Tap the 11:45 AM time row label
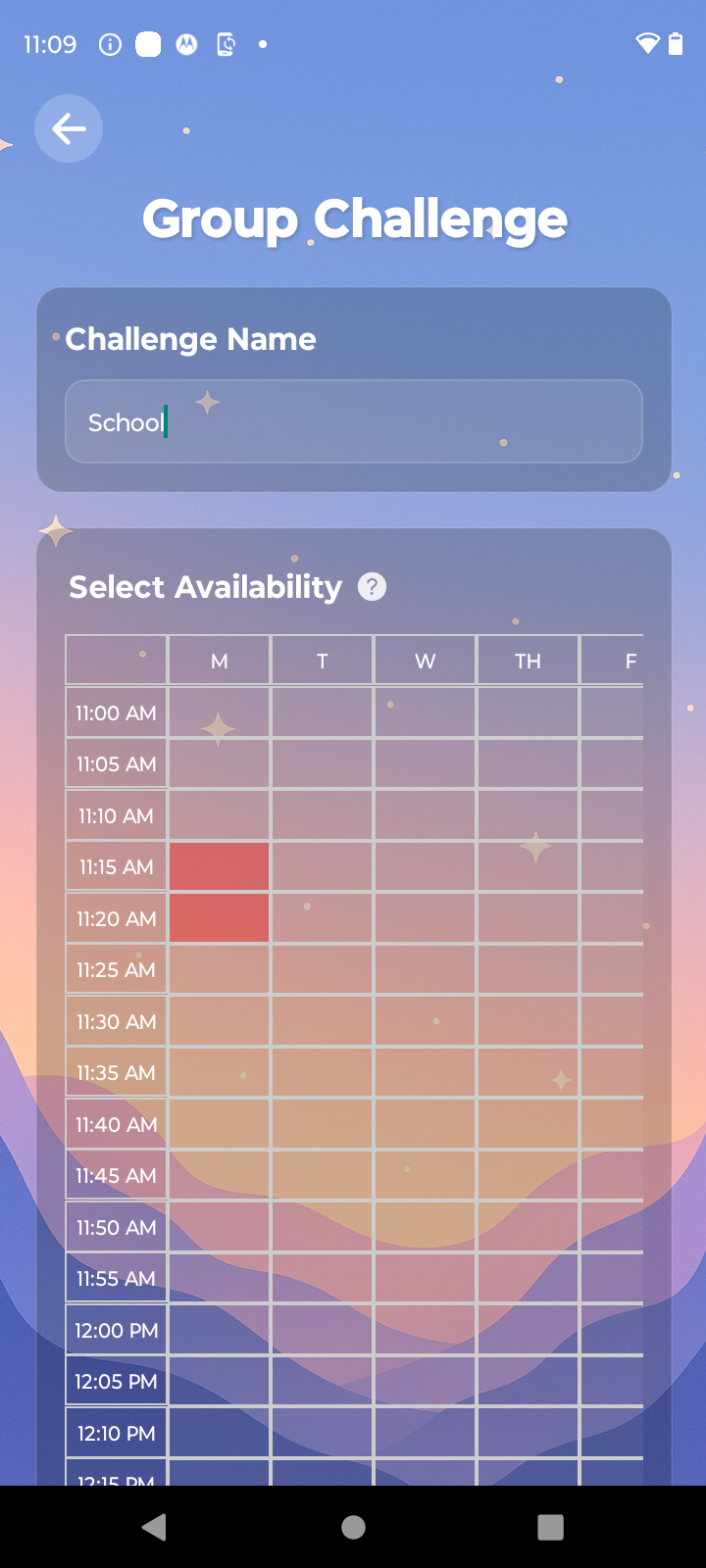The image size is (706, 1568). [x=116, y=1175]
